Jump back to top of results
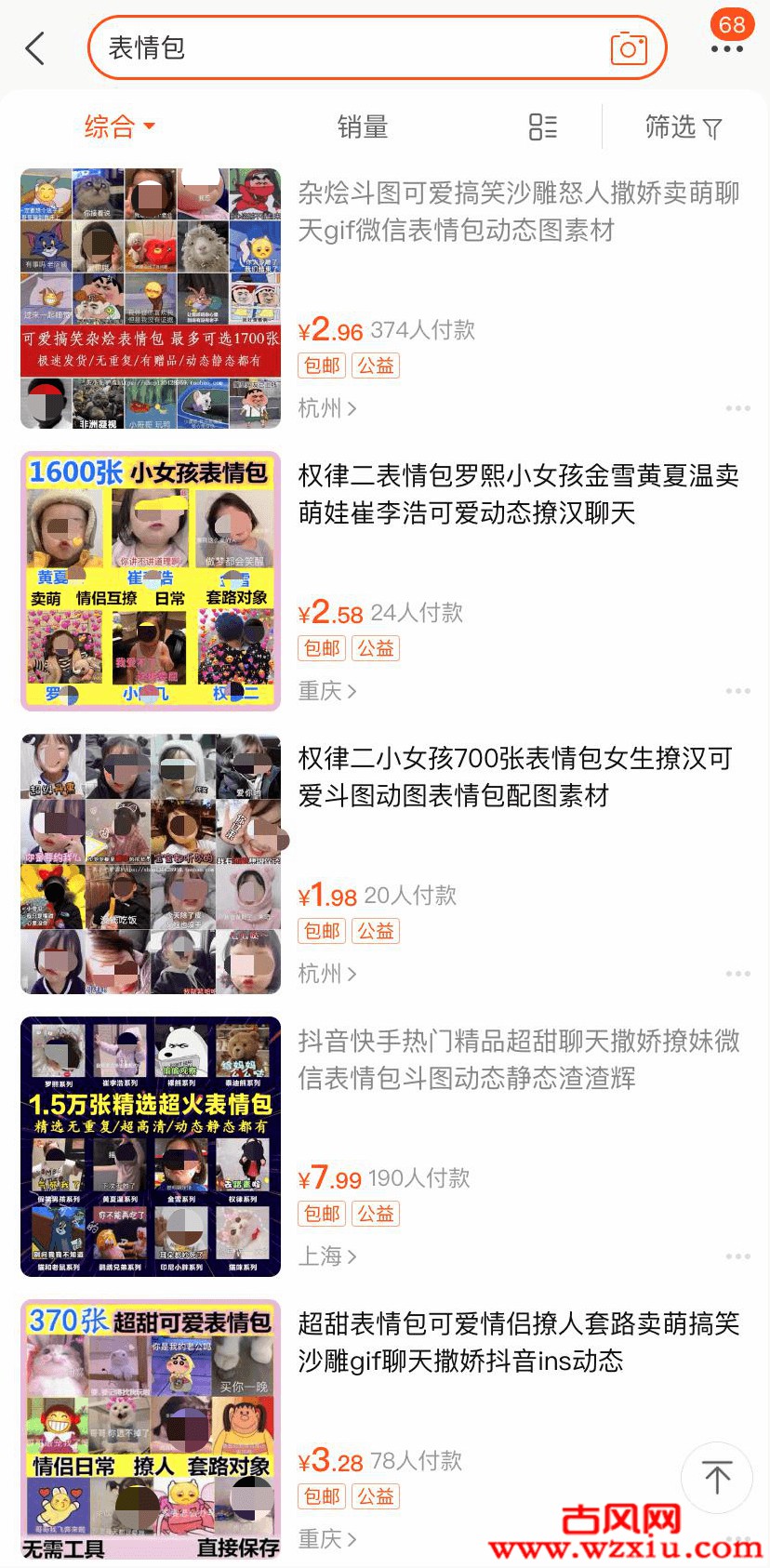 click(x=717, y=1477)
